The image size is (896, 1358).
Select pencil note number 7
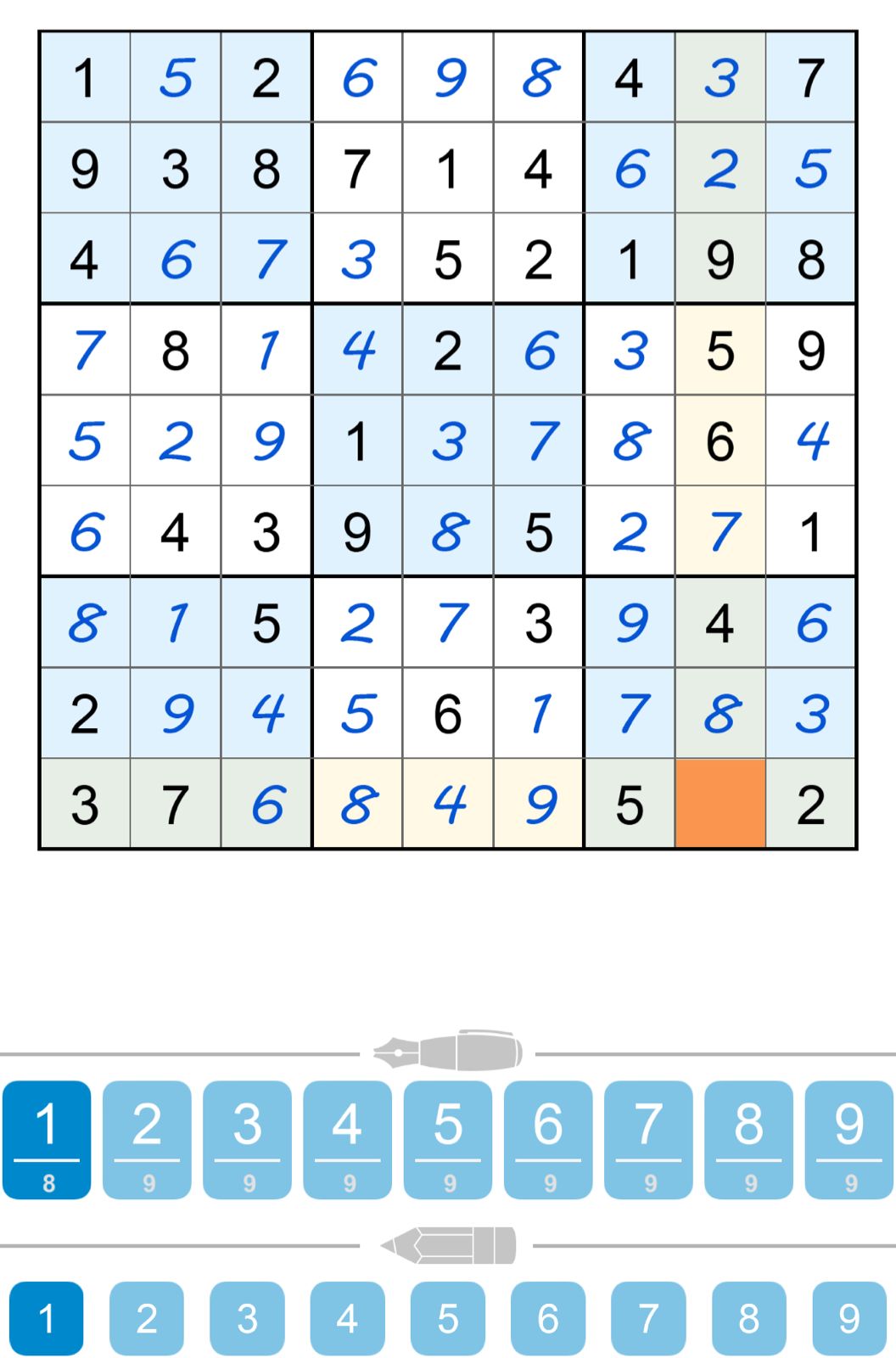point(648,1318)
